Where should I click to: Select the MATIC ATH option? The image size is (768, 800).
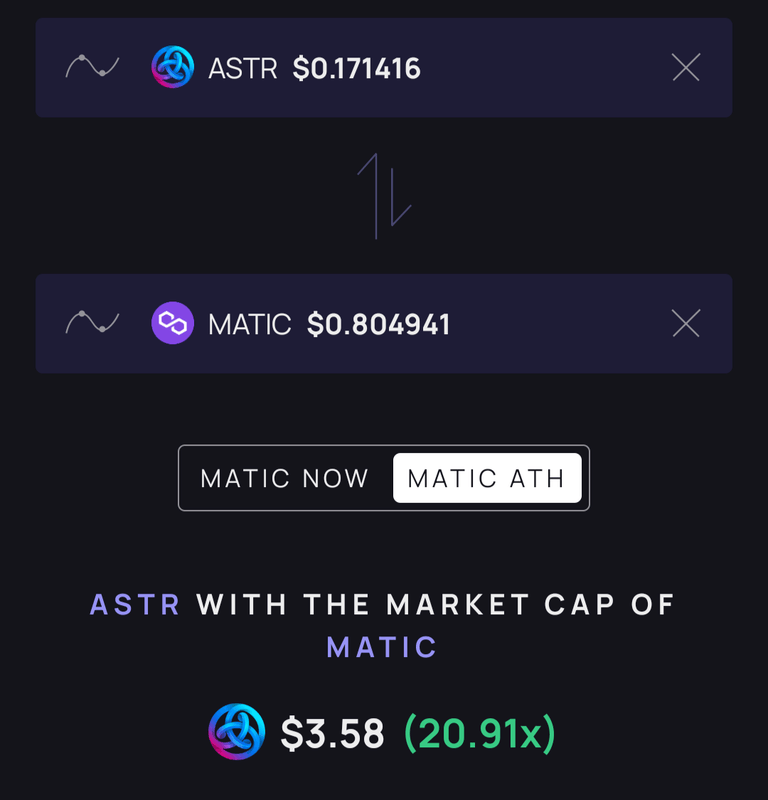[486, 478]
